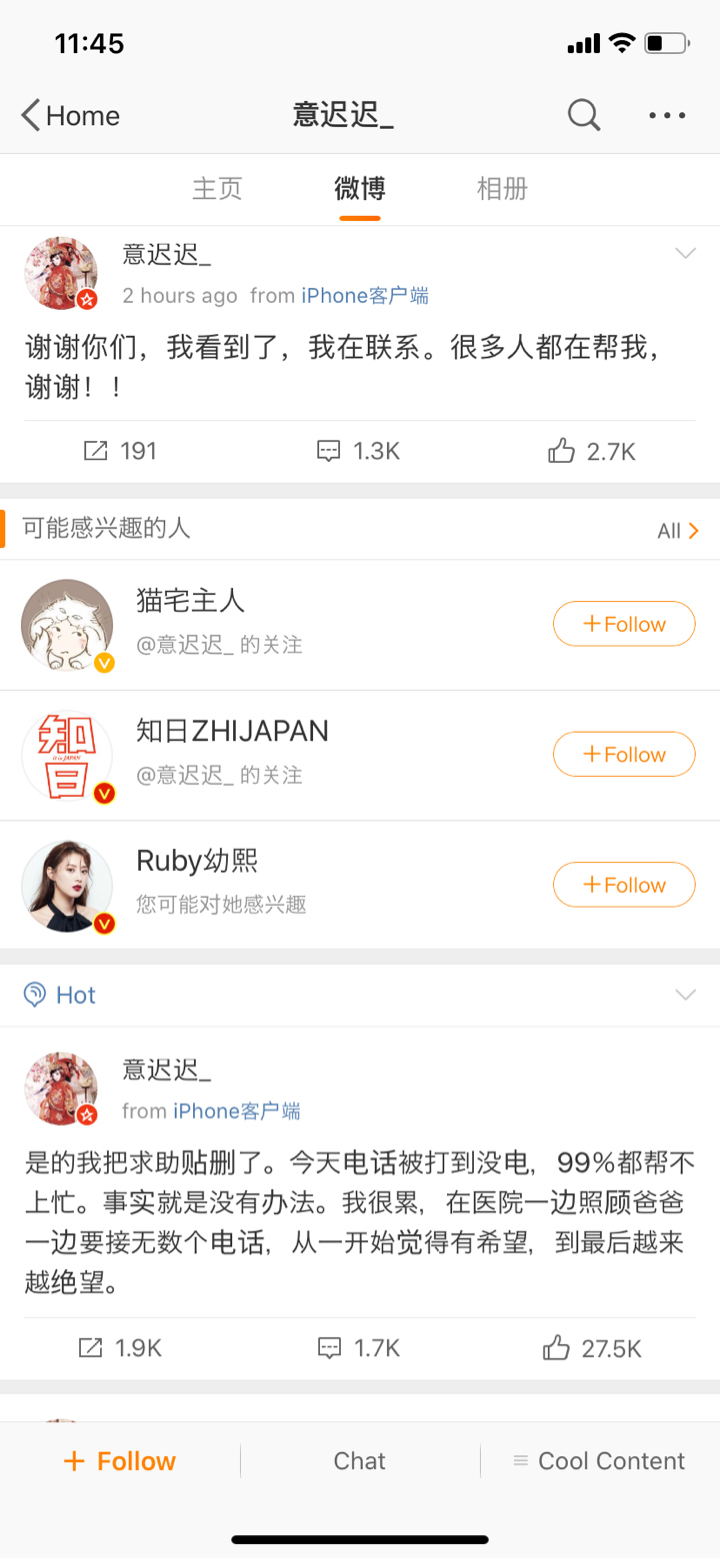Switch to the 主页 tab
720x1559 pixels.
tap(217, 188)
